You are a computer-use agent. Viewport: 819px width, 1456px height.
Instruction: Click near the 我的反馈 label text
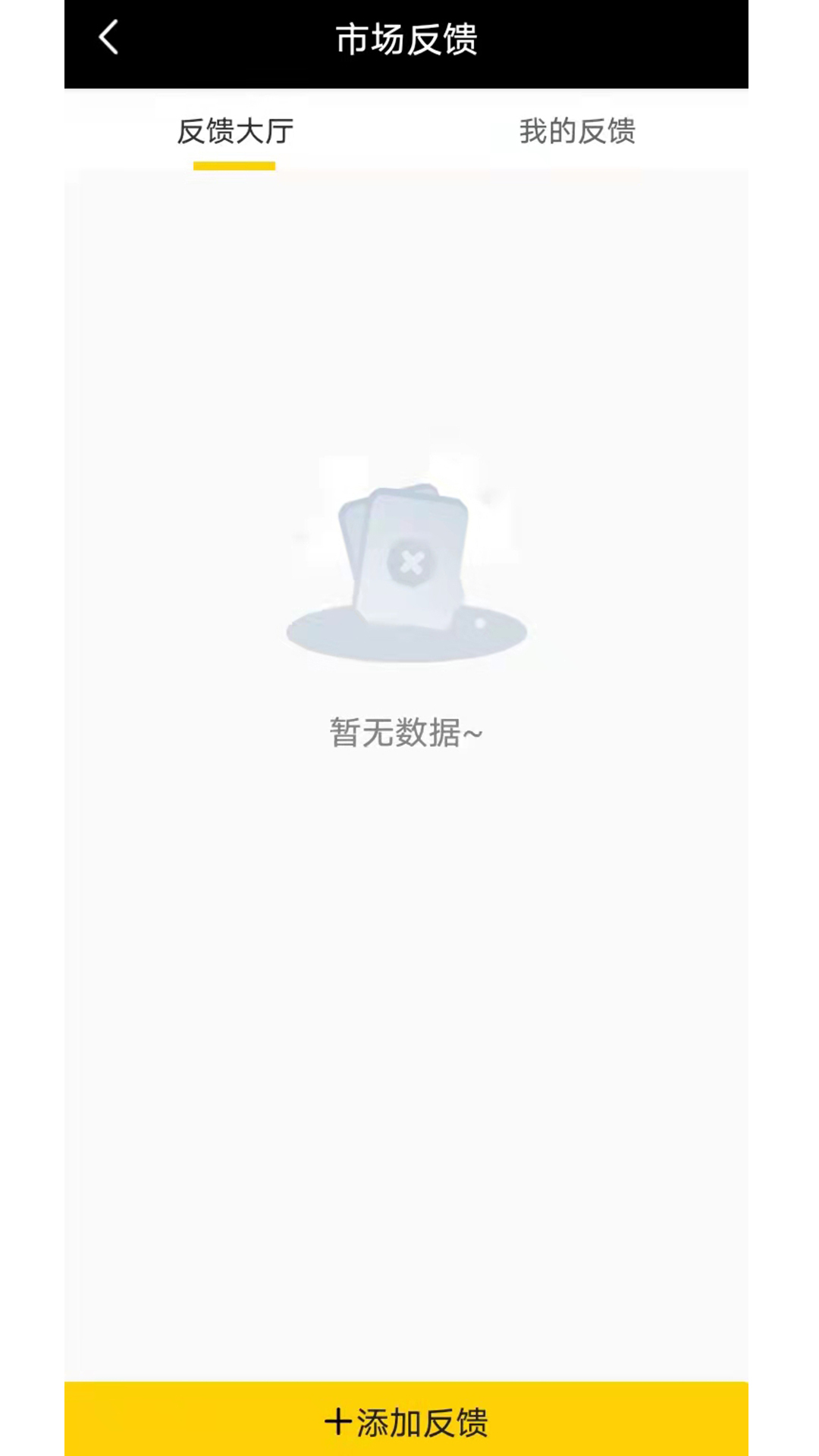[x=575, y=132]
